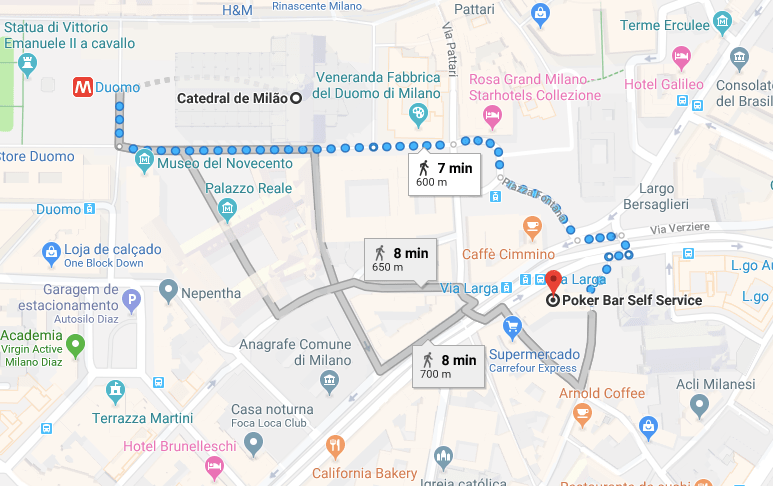
Task: Open Rosa Grand Milano hotel marker
Action: click(491, 116)
